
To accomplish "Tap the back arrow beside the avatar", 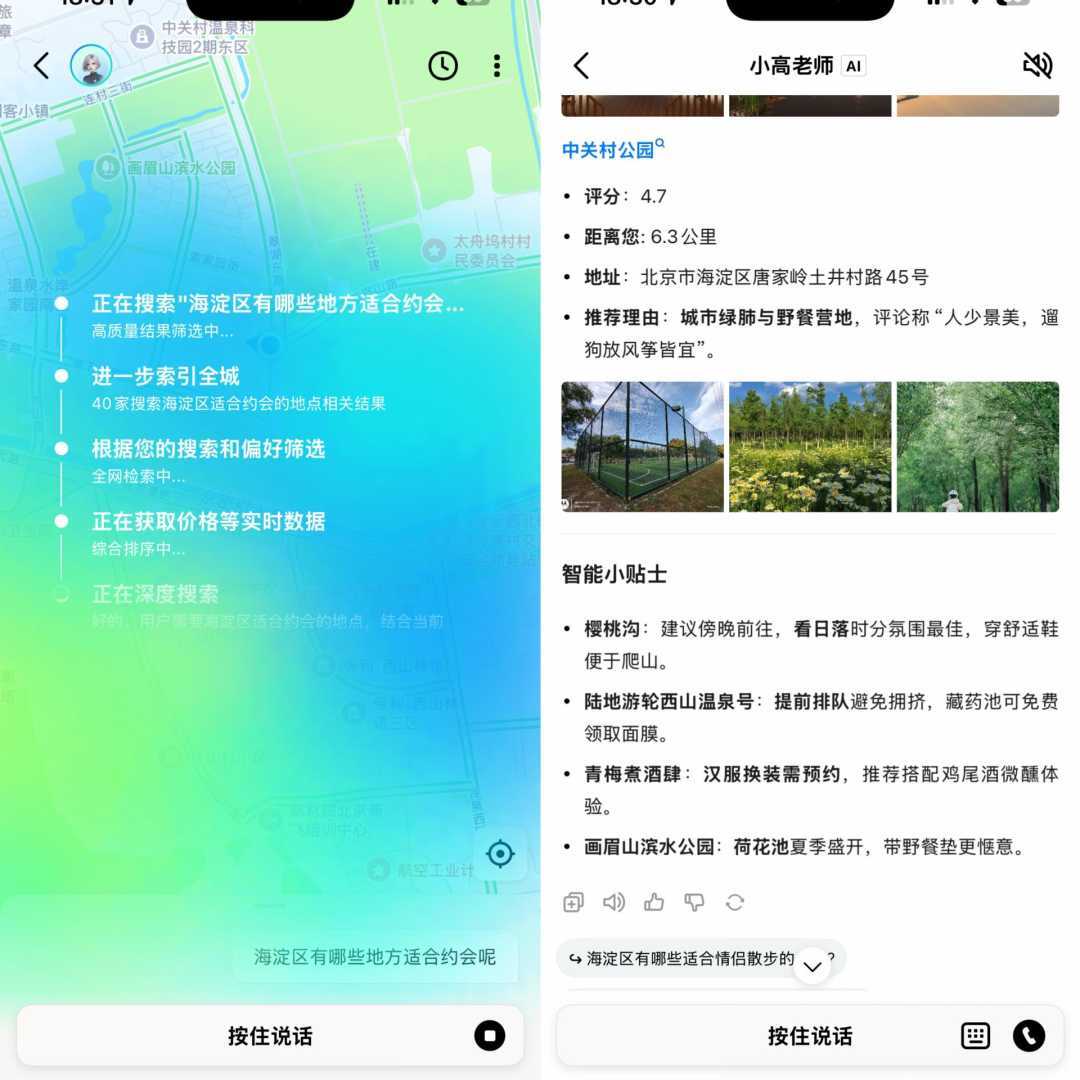I will [x=41, y=66].
